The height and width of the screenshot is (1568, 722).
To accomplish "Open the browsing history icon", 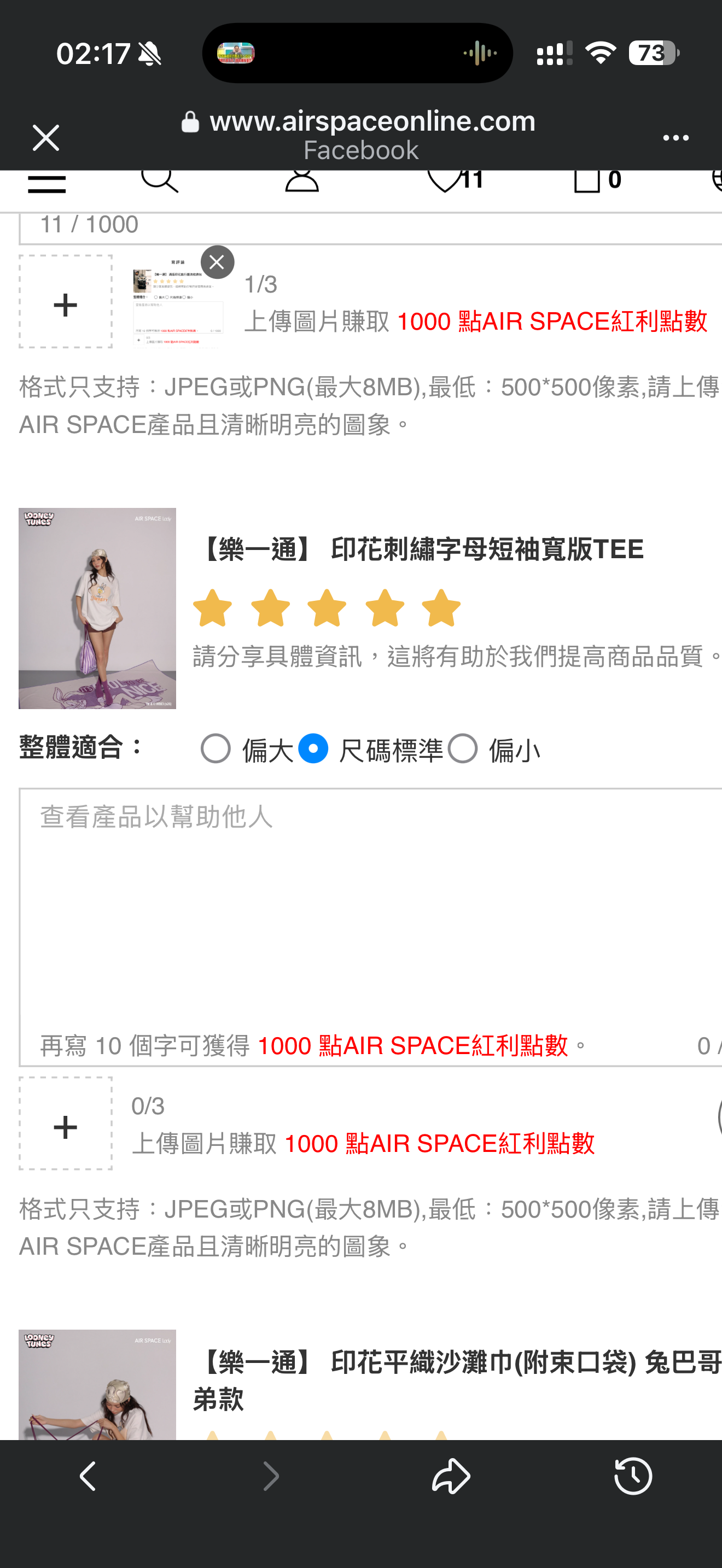I will click(633, 1476).
